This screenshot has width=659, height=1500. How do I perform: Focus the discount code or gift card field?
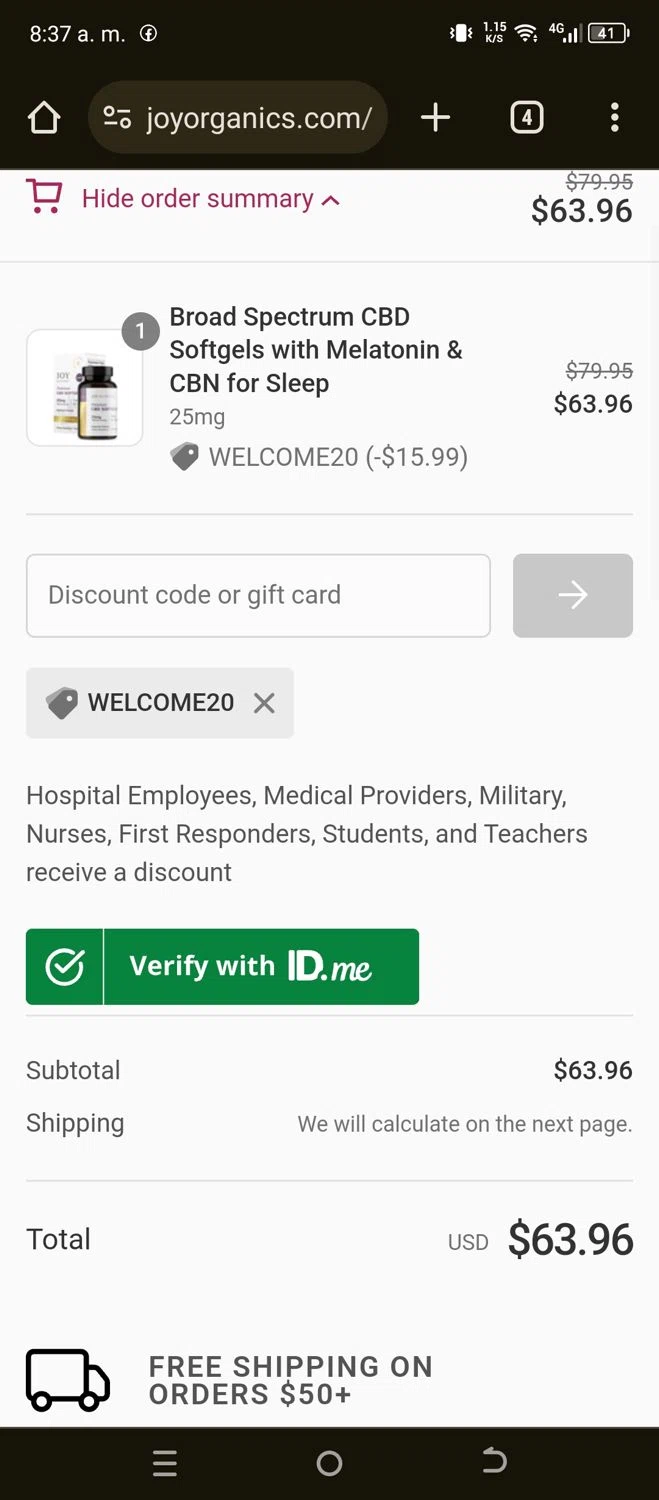(x=258, y=595)
